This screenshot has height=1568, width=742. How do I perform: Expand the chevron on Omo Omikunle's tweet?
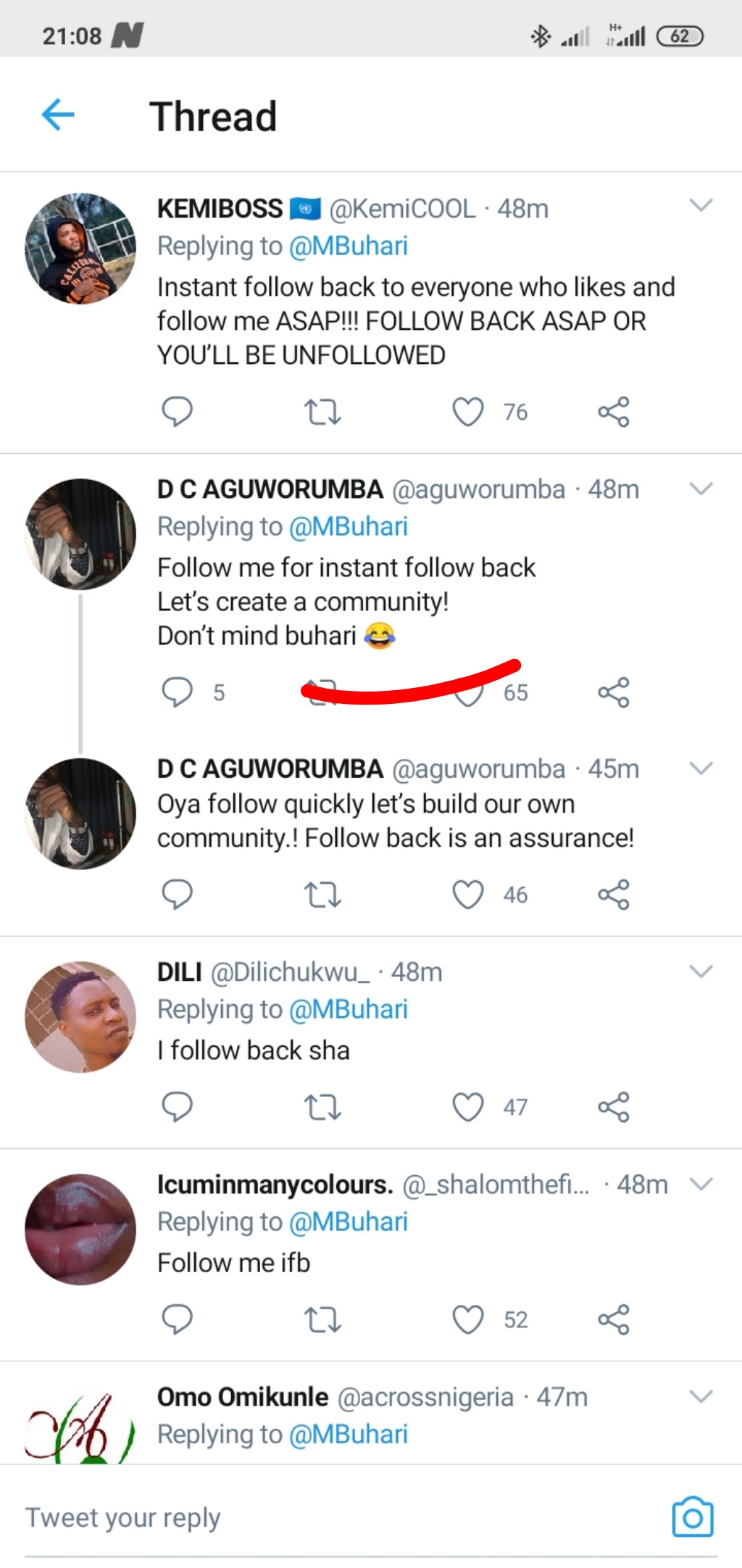[x=701, y=1396]
